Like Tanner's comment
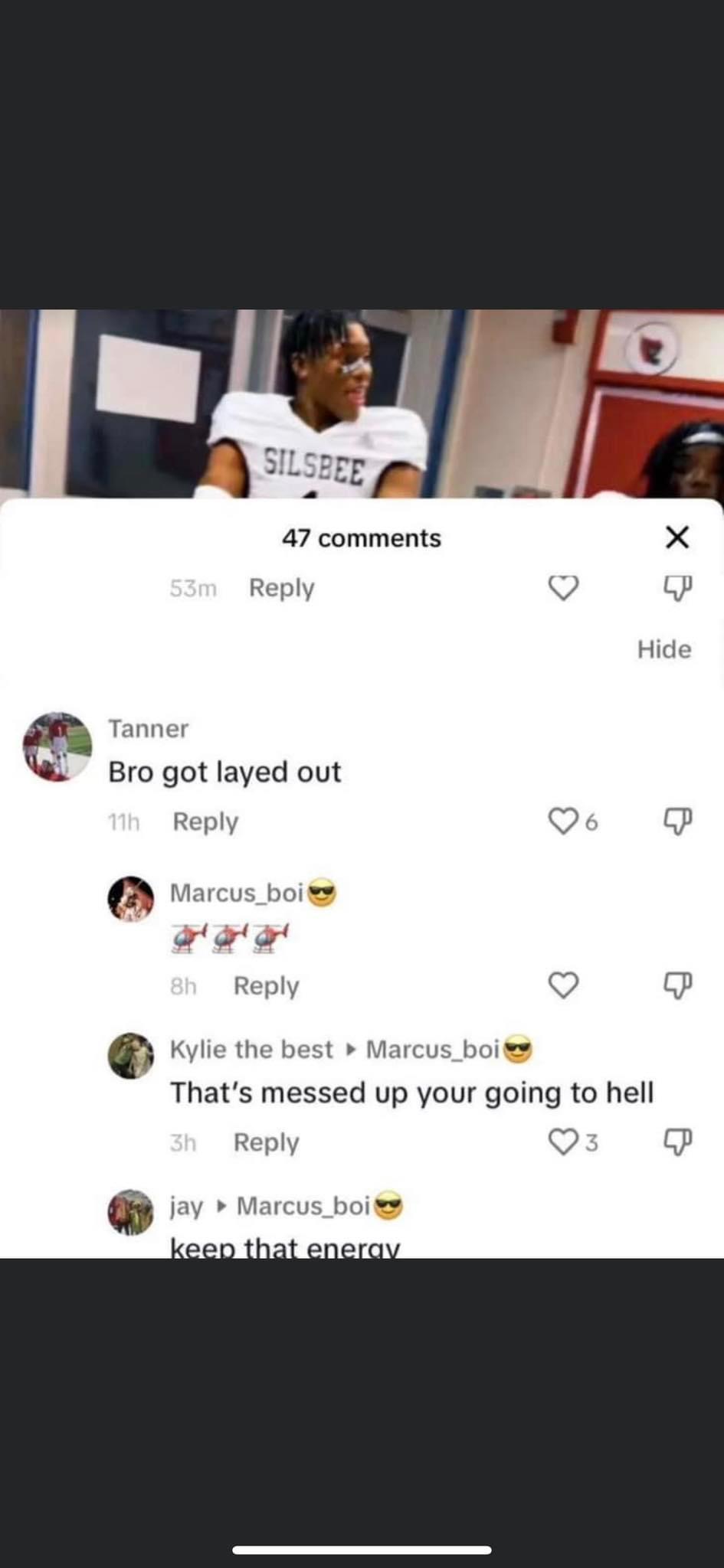The height and width of the screenshot is (1568, 724). (563, 822)
